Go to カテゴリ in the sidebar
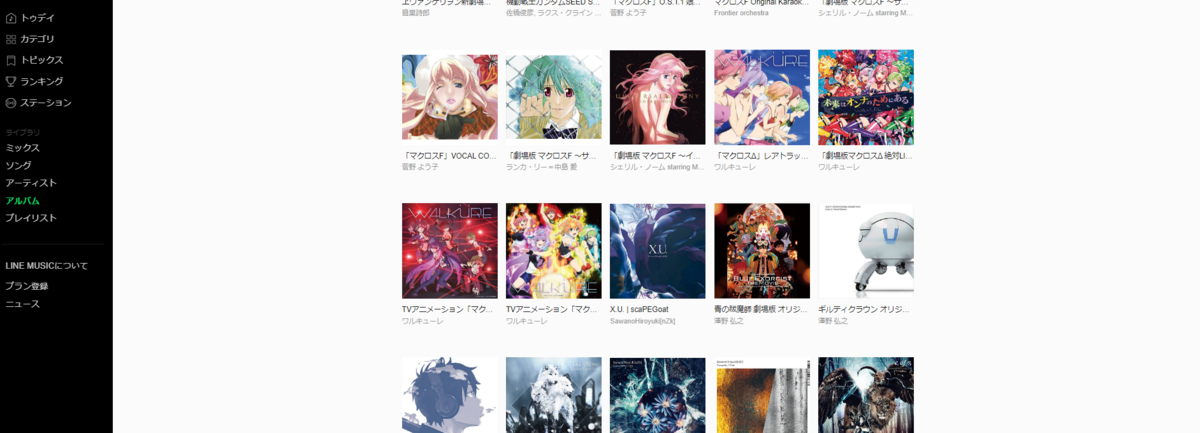1200x433 pixels. click(37, 39)
